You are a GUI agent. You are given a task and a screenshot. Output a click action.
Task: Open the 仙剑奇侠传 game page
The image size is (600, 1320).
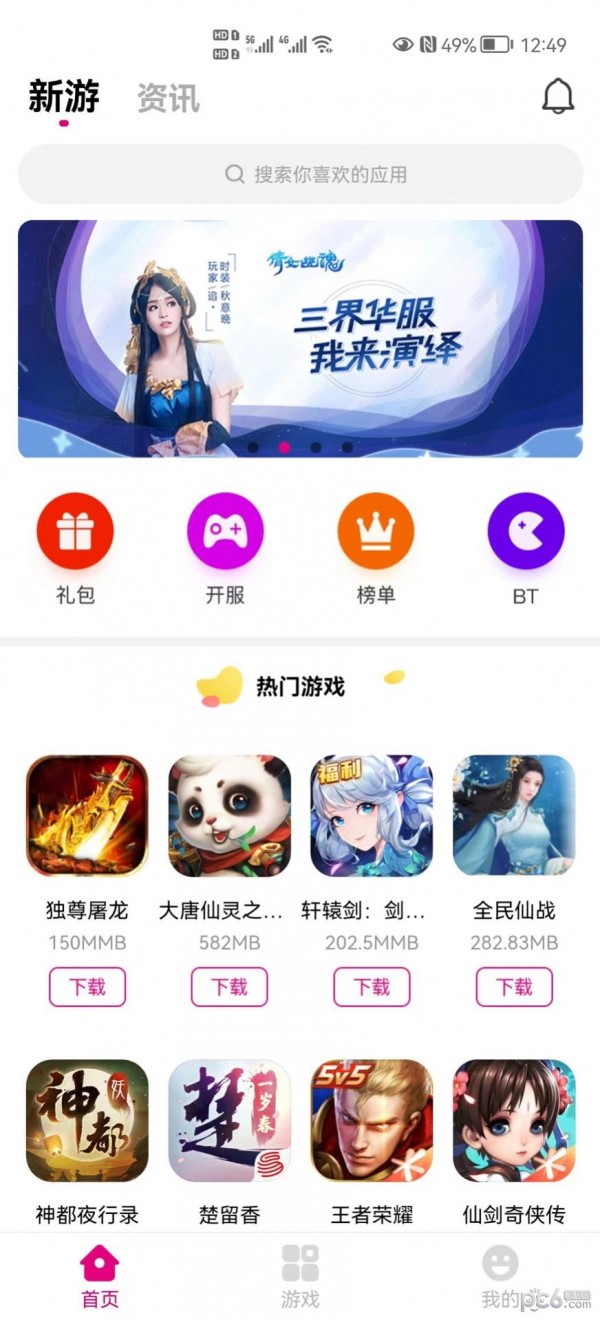[514, 1120]
